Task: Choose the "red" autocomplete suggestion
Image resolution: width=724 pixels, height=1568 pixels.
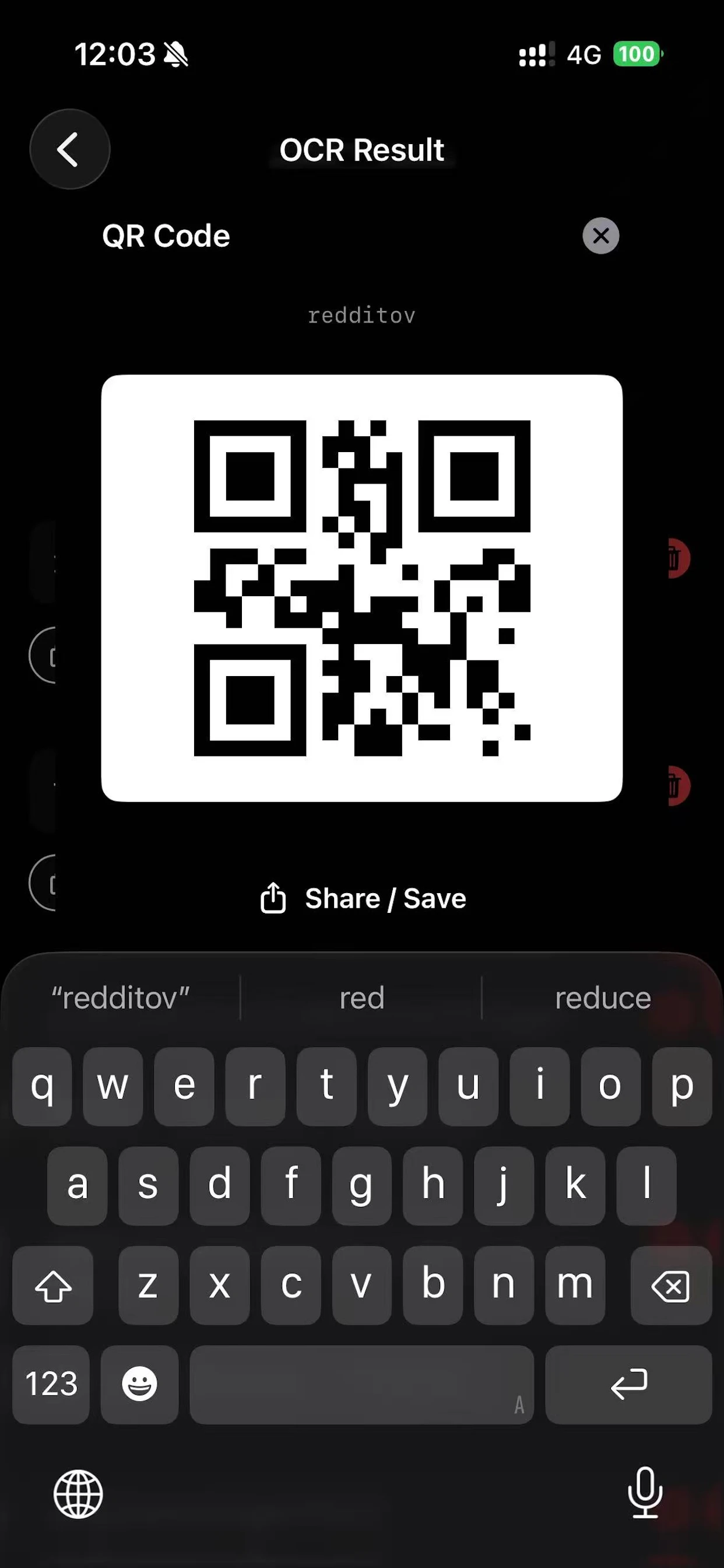Action: pyautogui.click(x=361, y=997)
